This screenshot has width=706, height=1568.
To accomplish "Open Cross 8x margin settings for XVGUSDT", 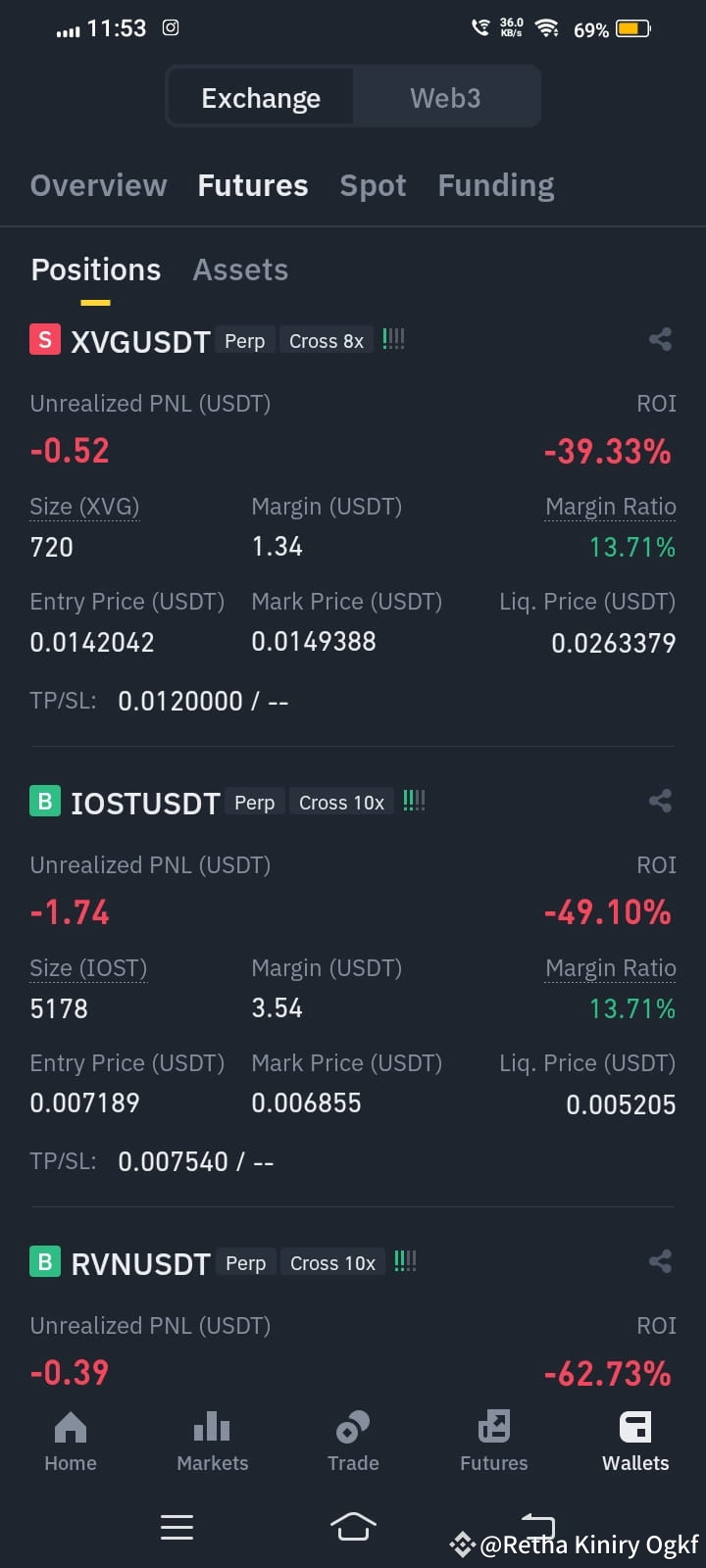I will point(327,340).
